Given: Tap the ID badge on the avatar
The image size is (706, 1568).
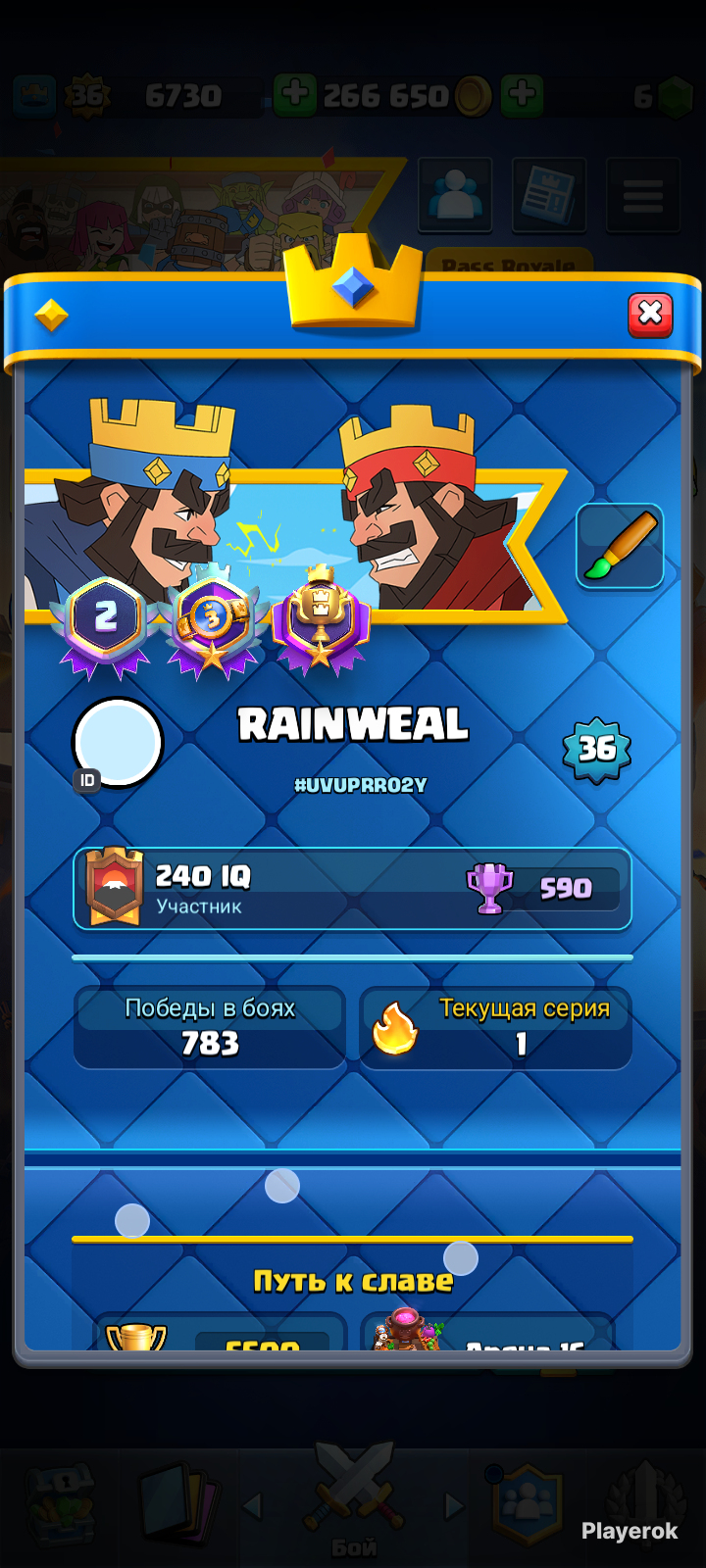Looking at the screenshot, I should (x=88, y=780).
